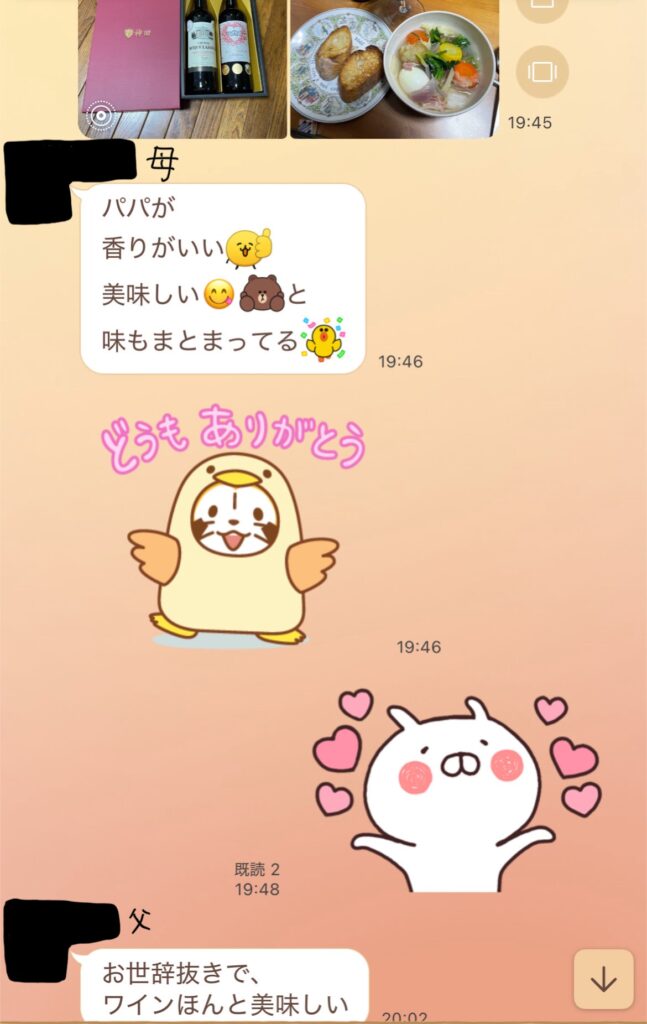Open the food plate photo
This screenshot has height=1024, width=647.
tap(393, 65)
